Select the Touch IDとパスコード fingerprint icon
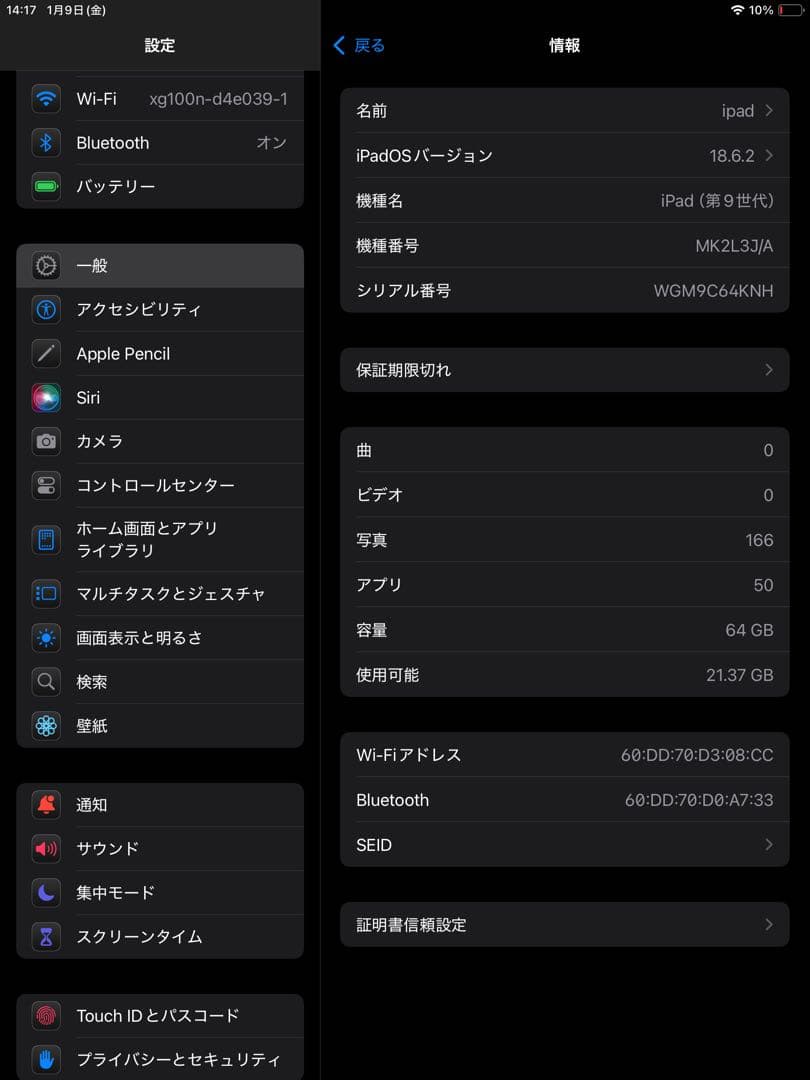 click(x=45, y=1016)
